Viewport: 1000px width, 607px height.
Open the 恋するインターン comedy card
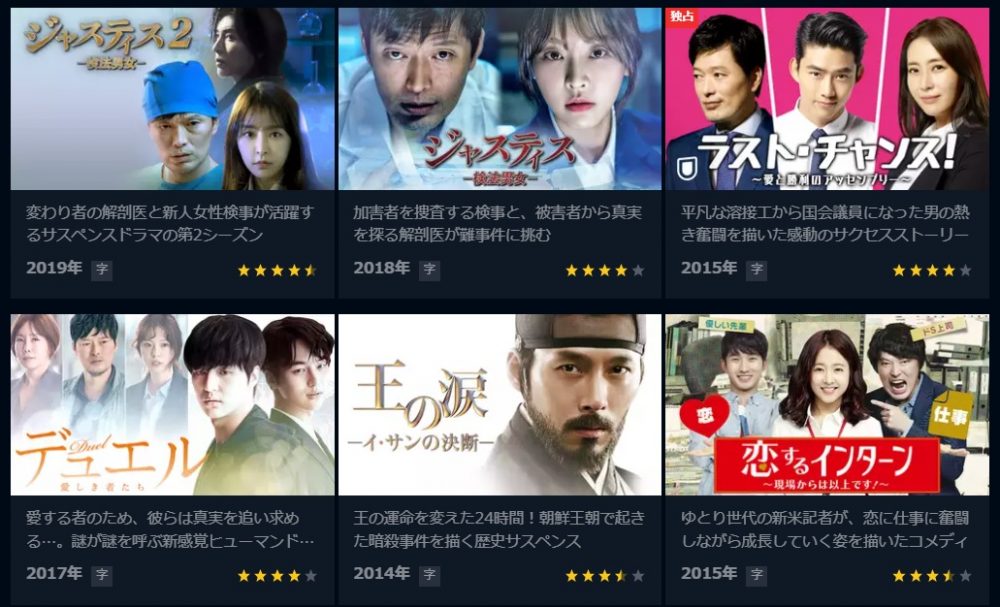(x=826, y=405)
